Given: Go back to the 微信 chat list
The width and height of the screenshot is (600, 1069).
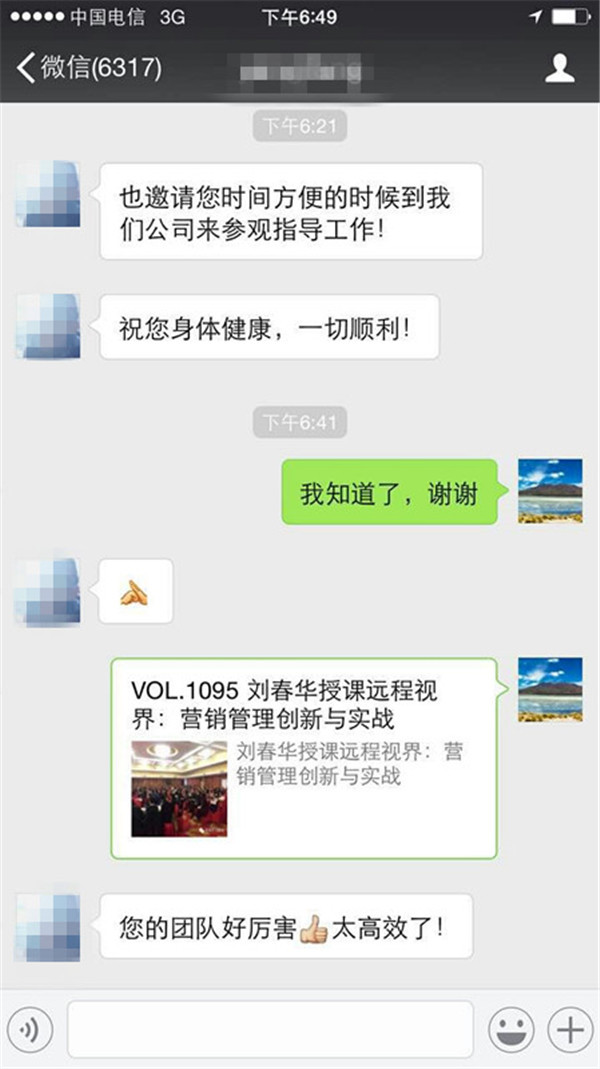Looking at the screenshot, I should (88, 68).
